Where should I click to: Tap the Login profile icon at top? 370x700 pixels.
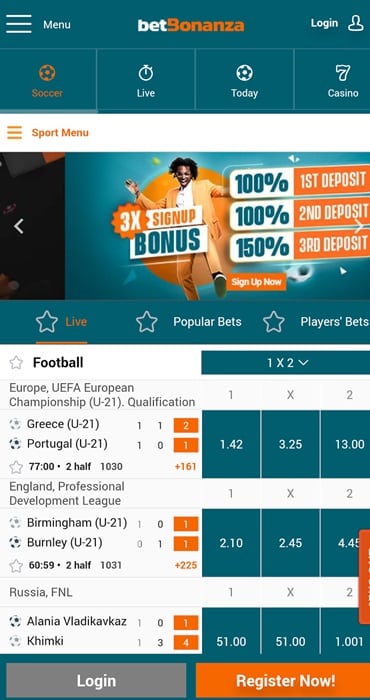(355, 23)
